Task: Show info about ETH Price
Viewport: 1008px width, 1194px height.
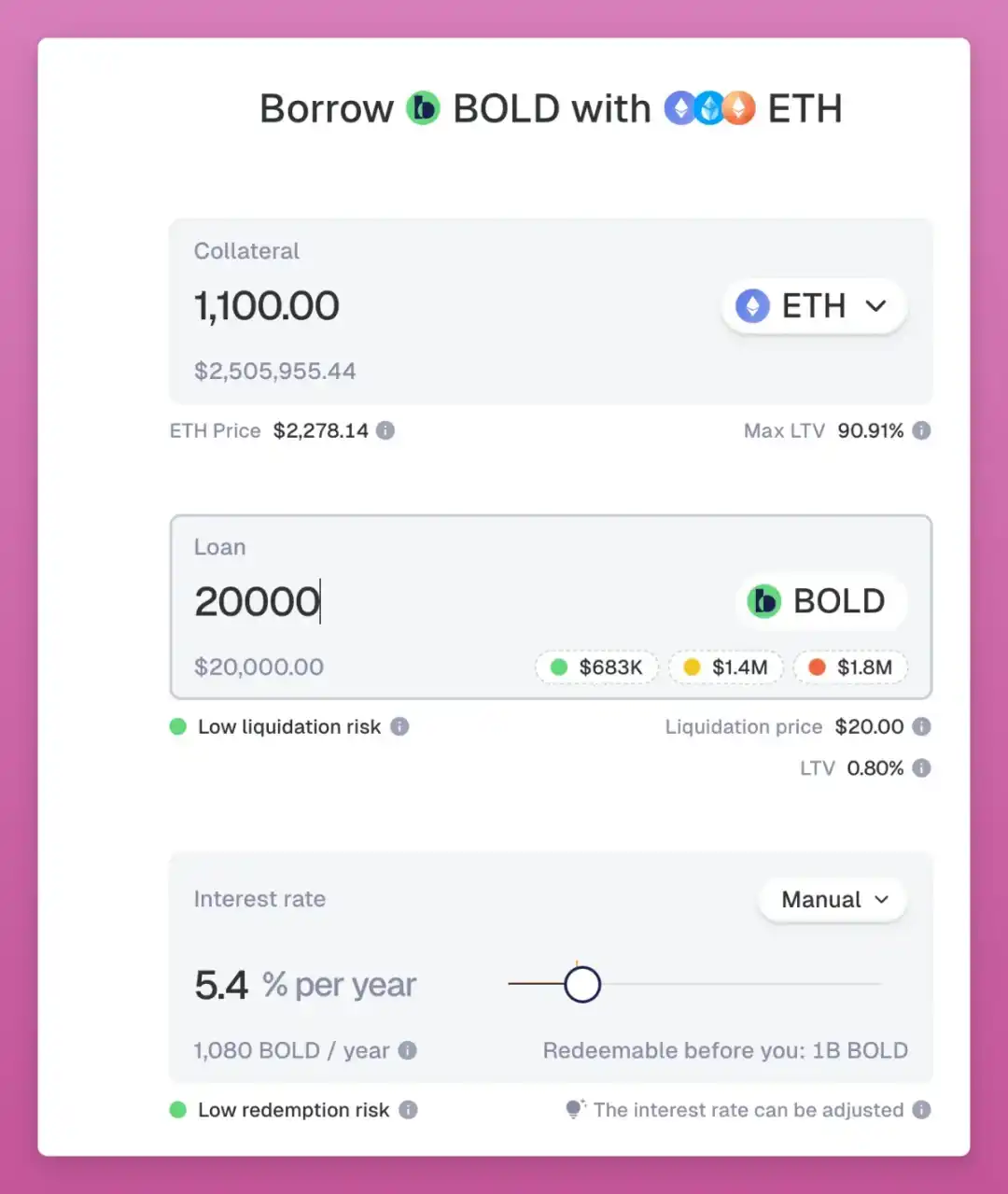Action: point(385,430)
